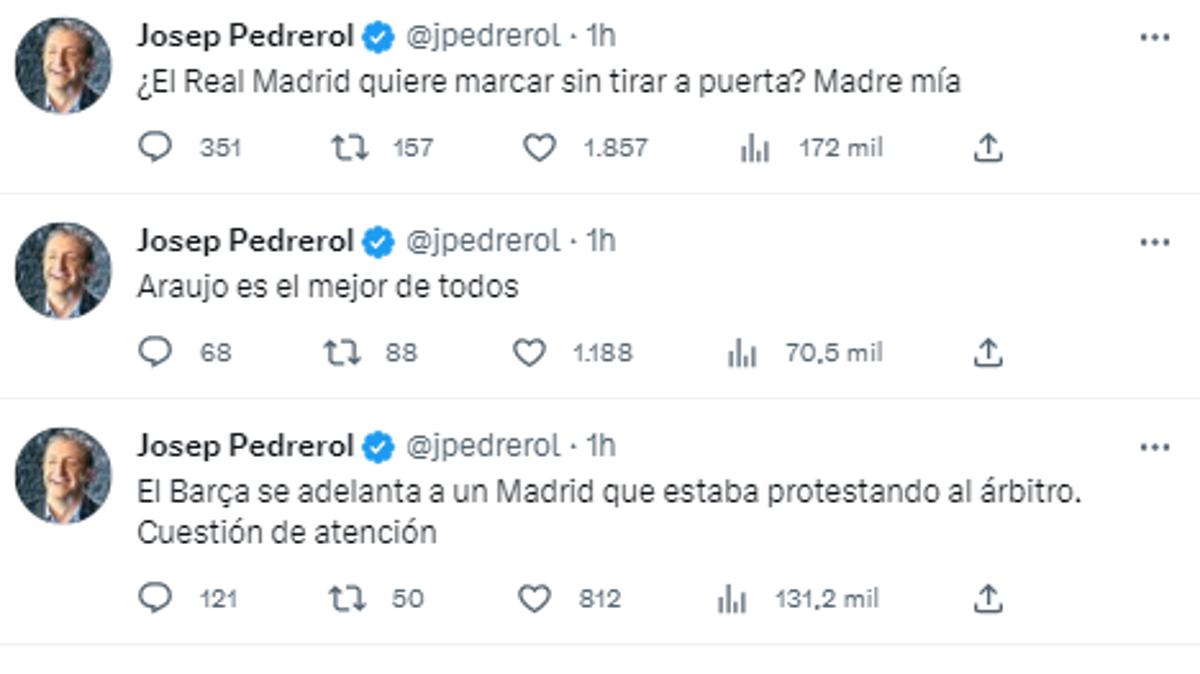
Task: Retweet "Araujo es el mejor de todos"
Action: point(345,353)
